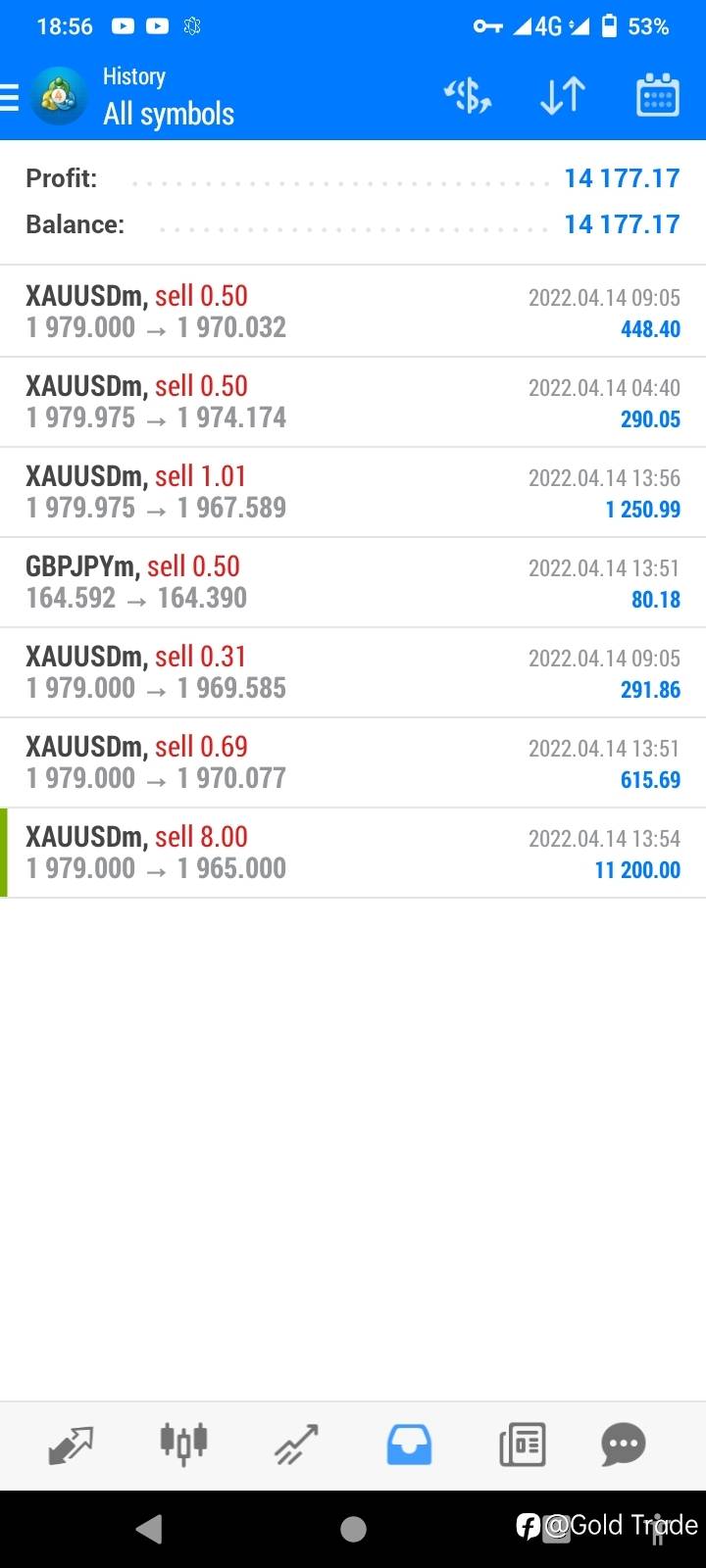Switch to the Trade tab

tap(296, 1445)
